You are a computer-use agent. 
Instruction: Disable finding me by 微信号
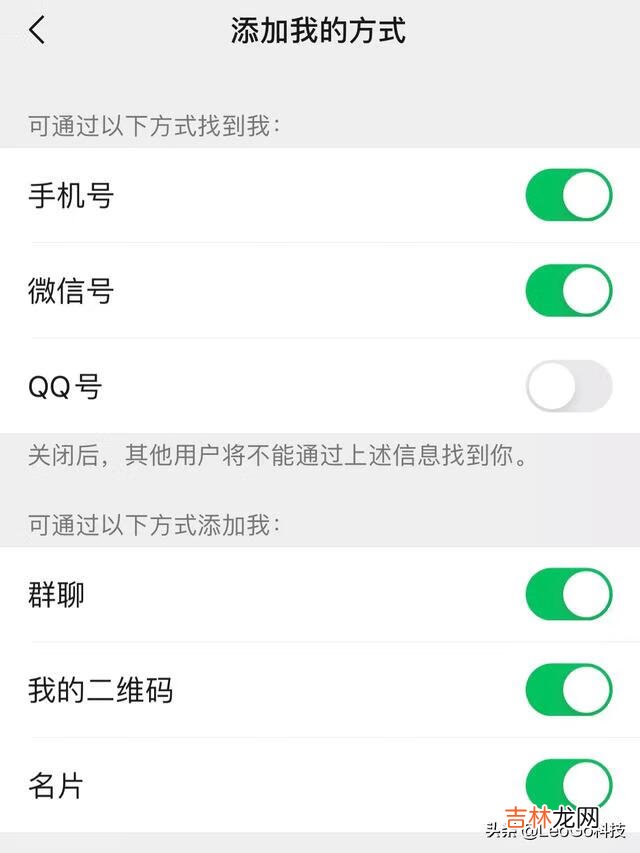(568, 291)
